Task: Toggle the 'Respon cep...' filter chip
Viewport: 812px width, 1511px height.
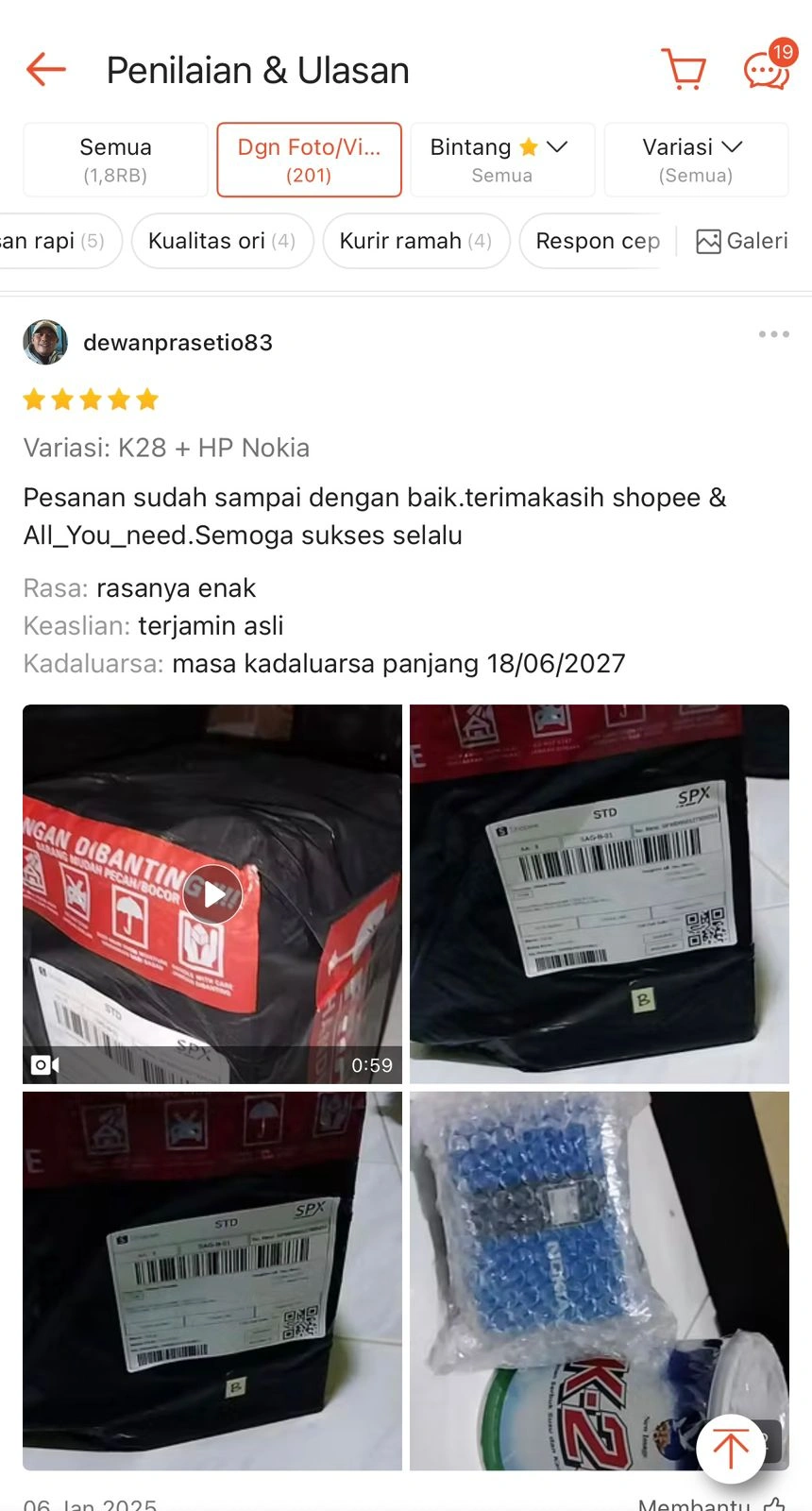Action: [x=597, y=241]
